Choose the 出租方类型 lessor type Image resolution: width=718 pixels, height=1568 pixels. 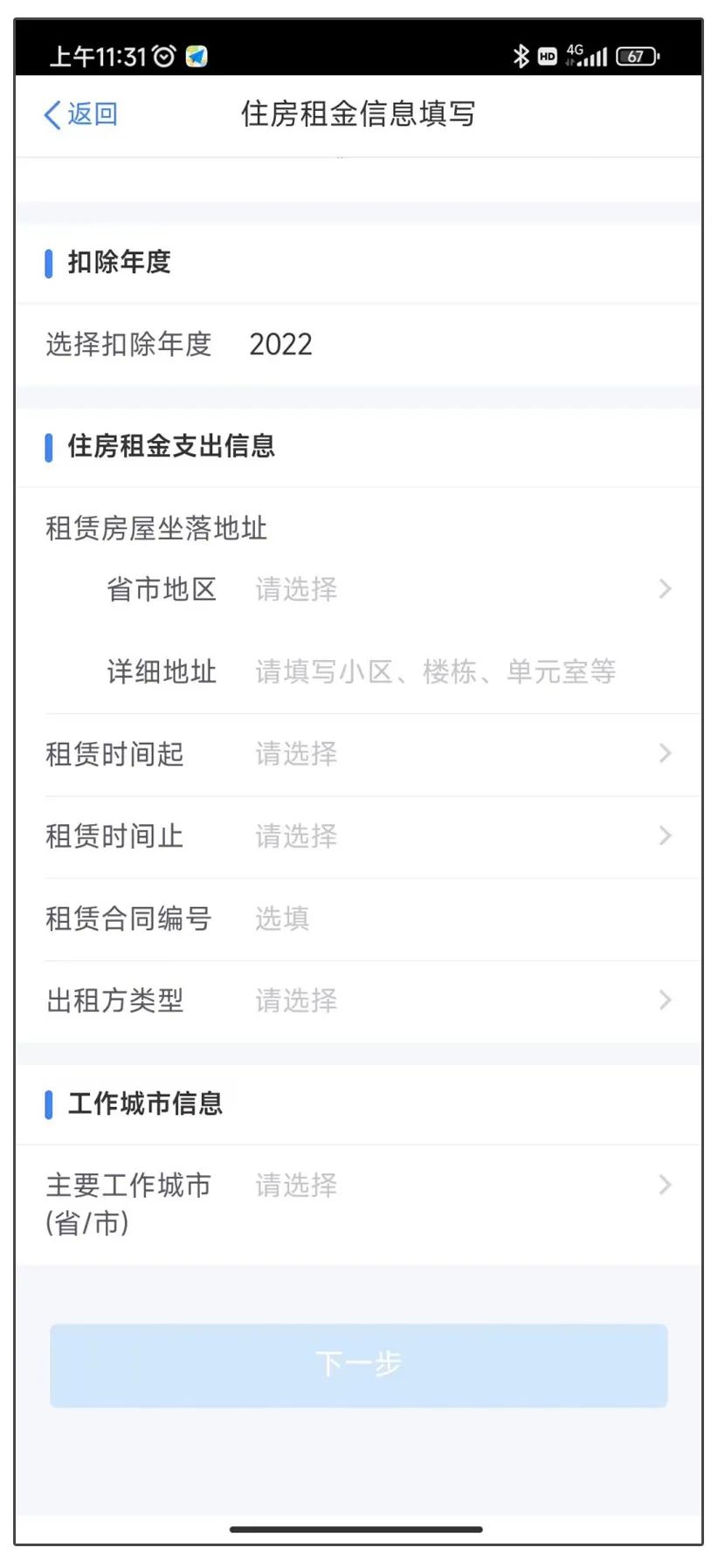tap(359, 1001)
